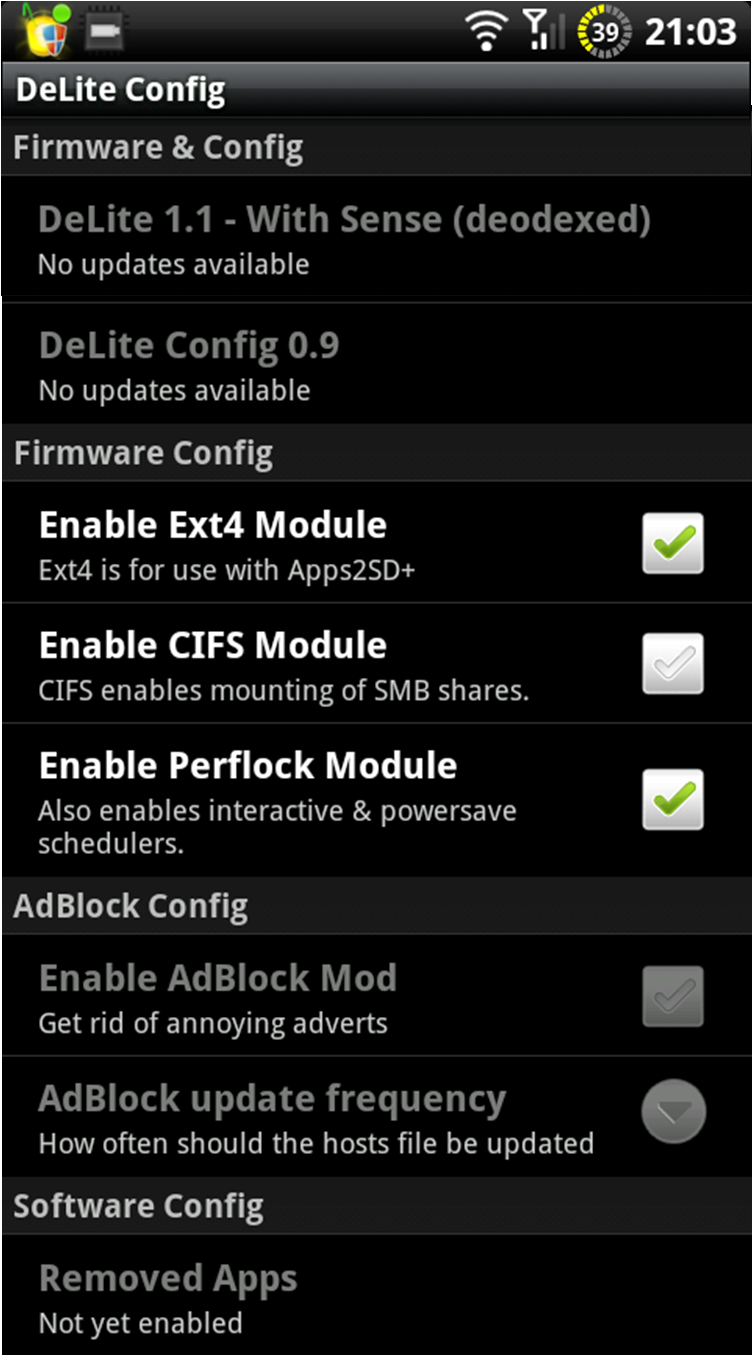Enable the CIFS Module checkbox
Viewport: 753px width, 1356px height.
point(673,663)
